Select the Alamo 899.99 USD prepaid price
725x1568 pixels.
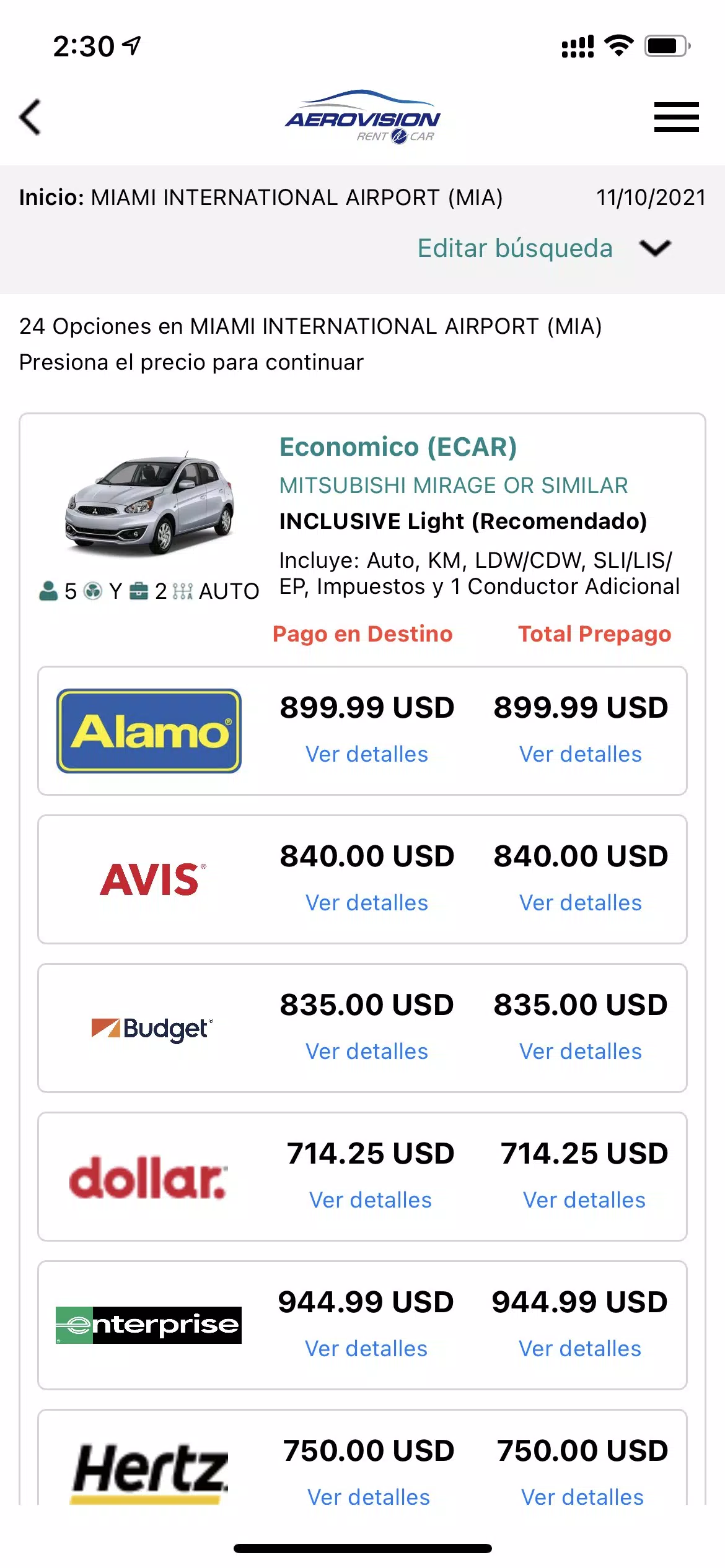581,707
